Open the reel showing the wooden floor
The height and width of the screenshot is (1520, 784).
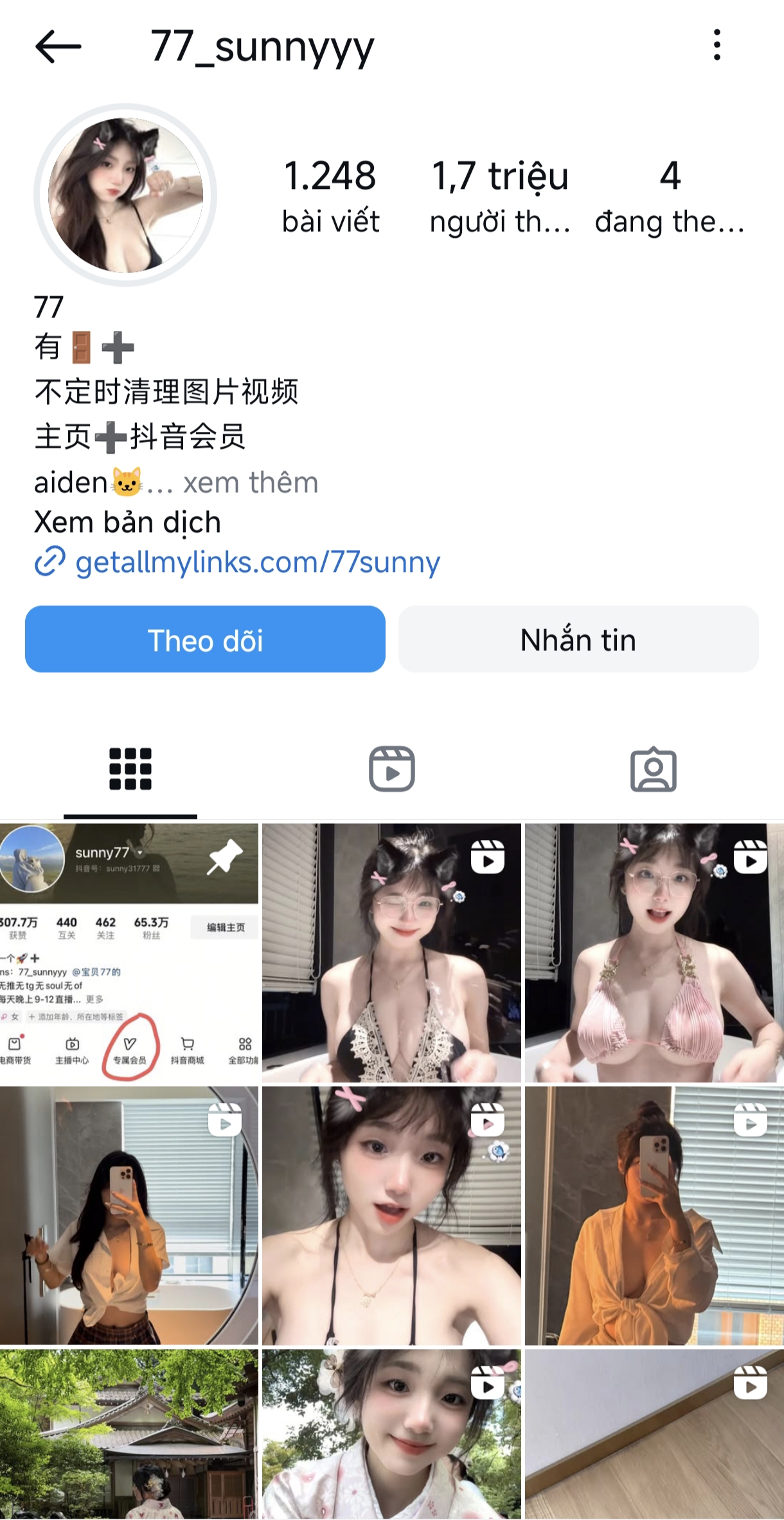point(654,1433)
